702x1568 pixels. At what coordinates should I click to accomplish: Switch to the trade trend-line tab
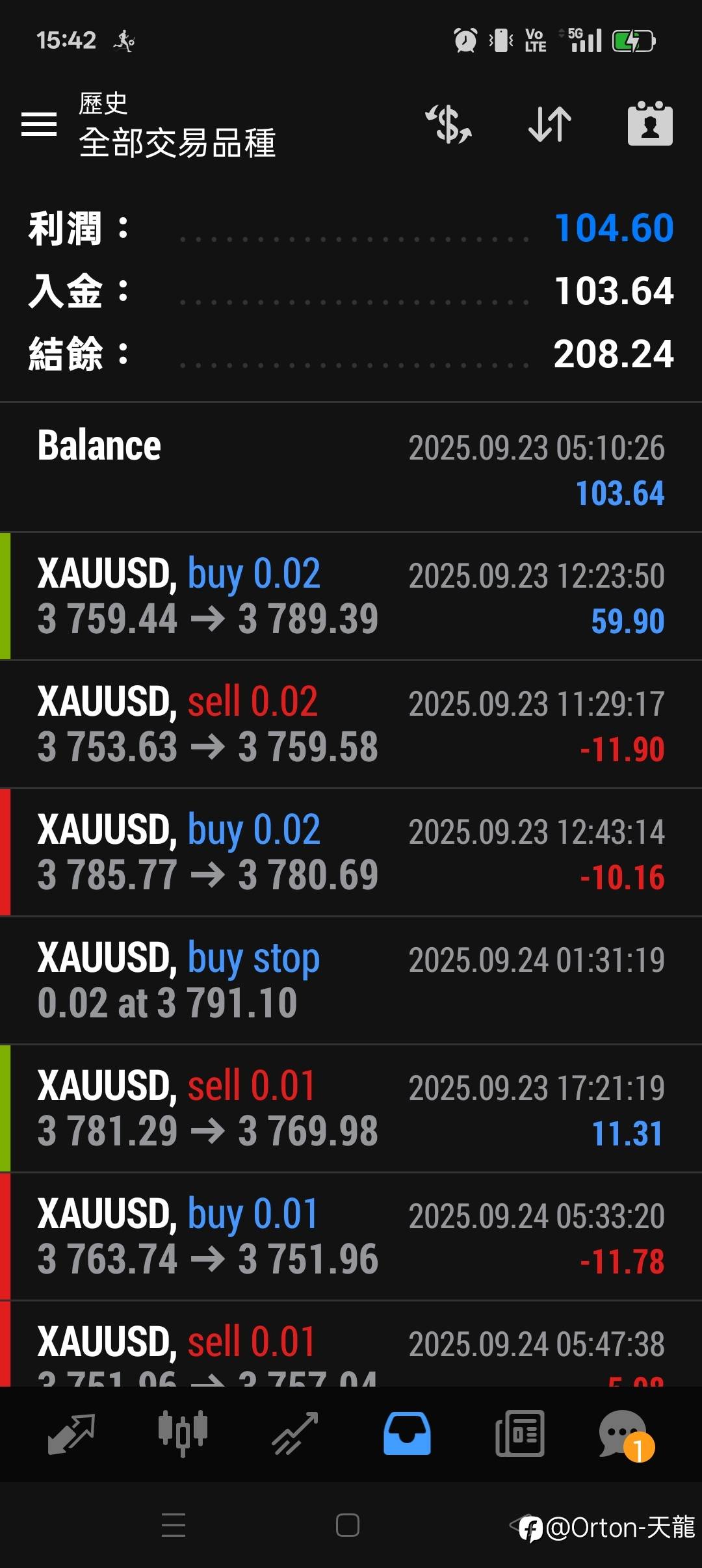click(x=294, y=1433)
